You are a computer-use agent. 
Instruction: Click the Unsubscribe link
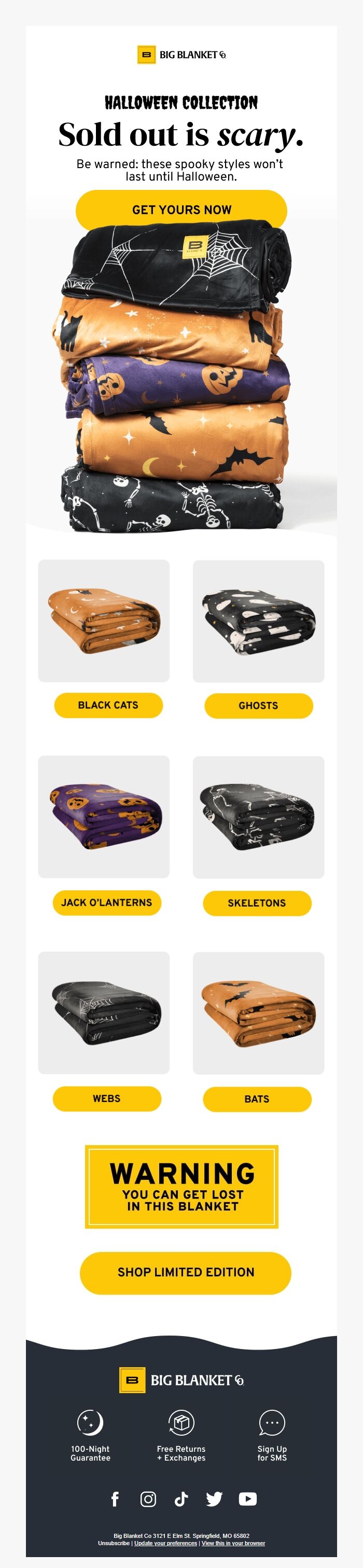click(114, 1543)
